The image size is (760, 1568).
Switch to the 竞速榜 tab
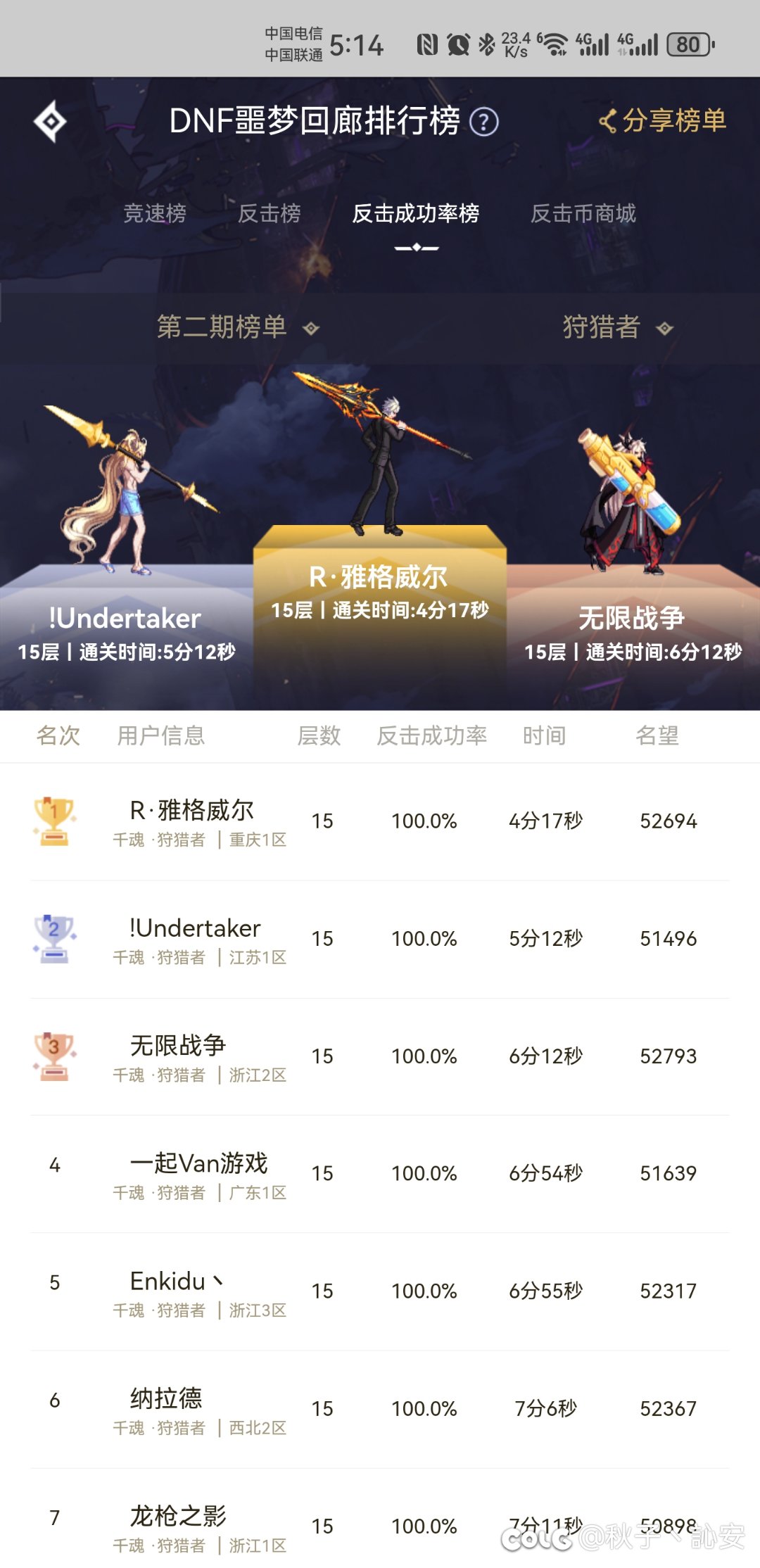coord(155,213)
